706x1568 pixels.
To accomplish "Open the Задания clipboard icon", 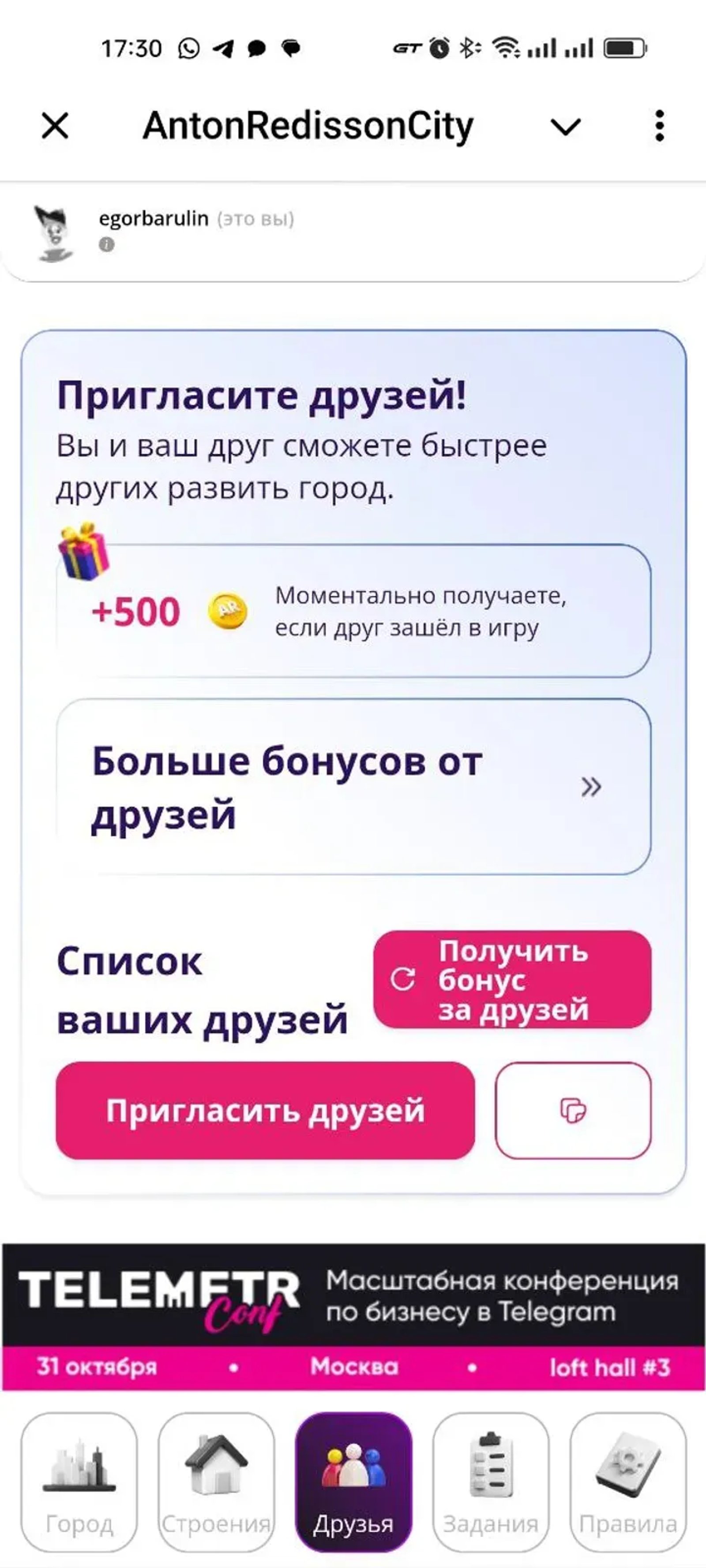I will pos(490,1464).
